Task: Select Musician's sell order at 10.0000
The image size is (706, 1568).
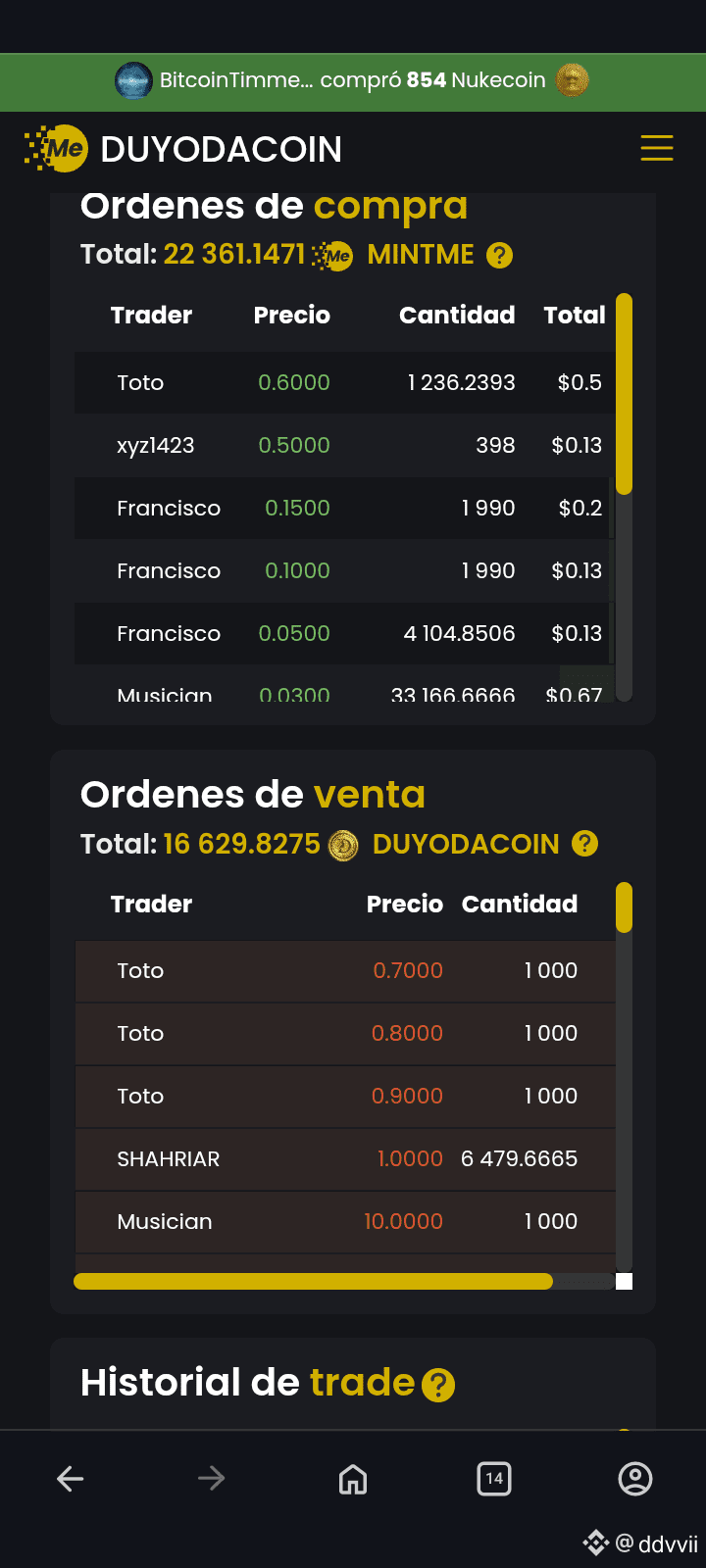Action: pyautogui.click(x=345, y=1222)
